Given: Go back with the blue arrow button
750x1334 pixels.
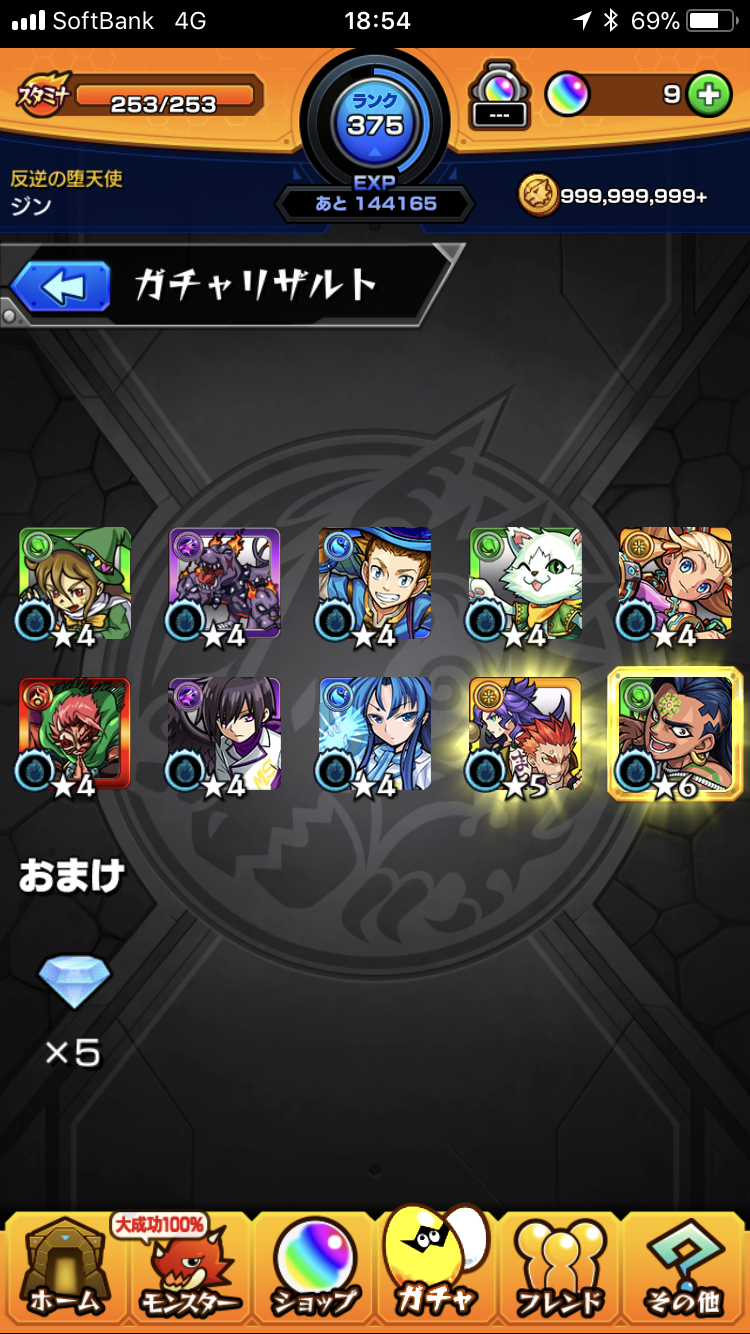Looking at the screenshot, I should pos(60,287).
